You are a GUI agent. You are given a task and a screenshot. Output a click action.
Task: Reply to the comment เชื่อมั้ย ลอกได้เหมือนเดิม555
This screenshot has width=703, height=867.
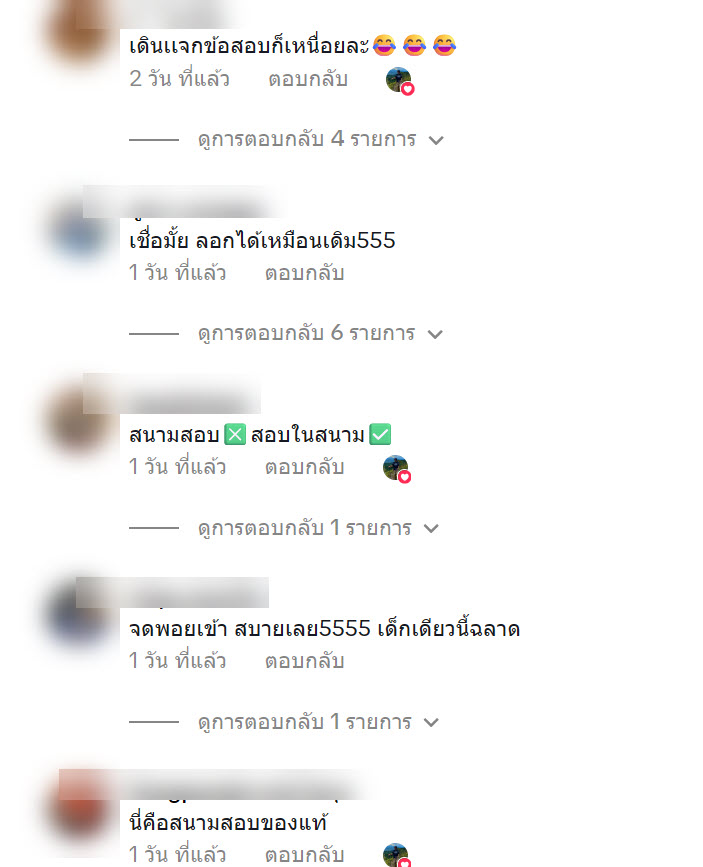[305, 273]
